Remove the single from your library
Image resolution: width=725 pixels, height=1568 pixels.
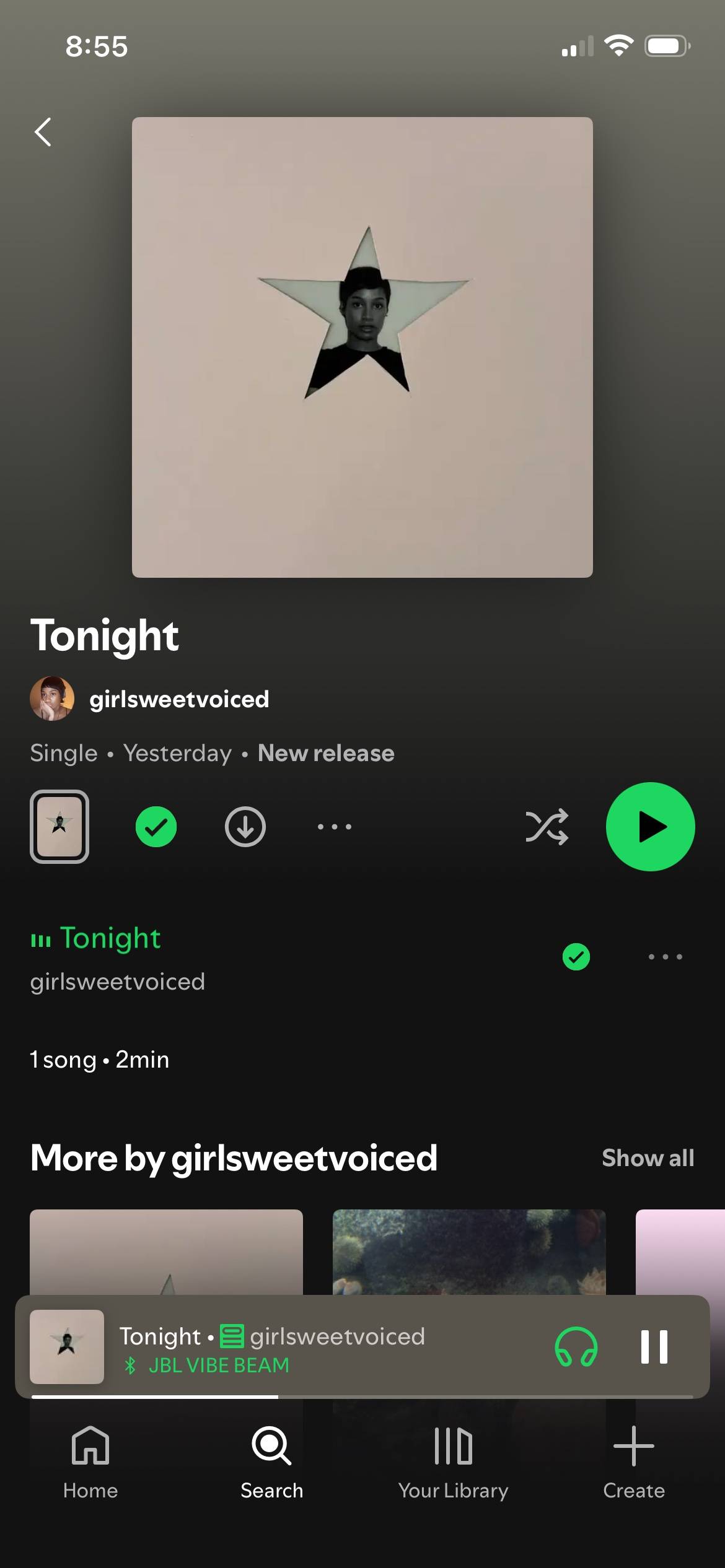click(156, 826)
